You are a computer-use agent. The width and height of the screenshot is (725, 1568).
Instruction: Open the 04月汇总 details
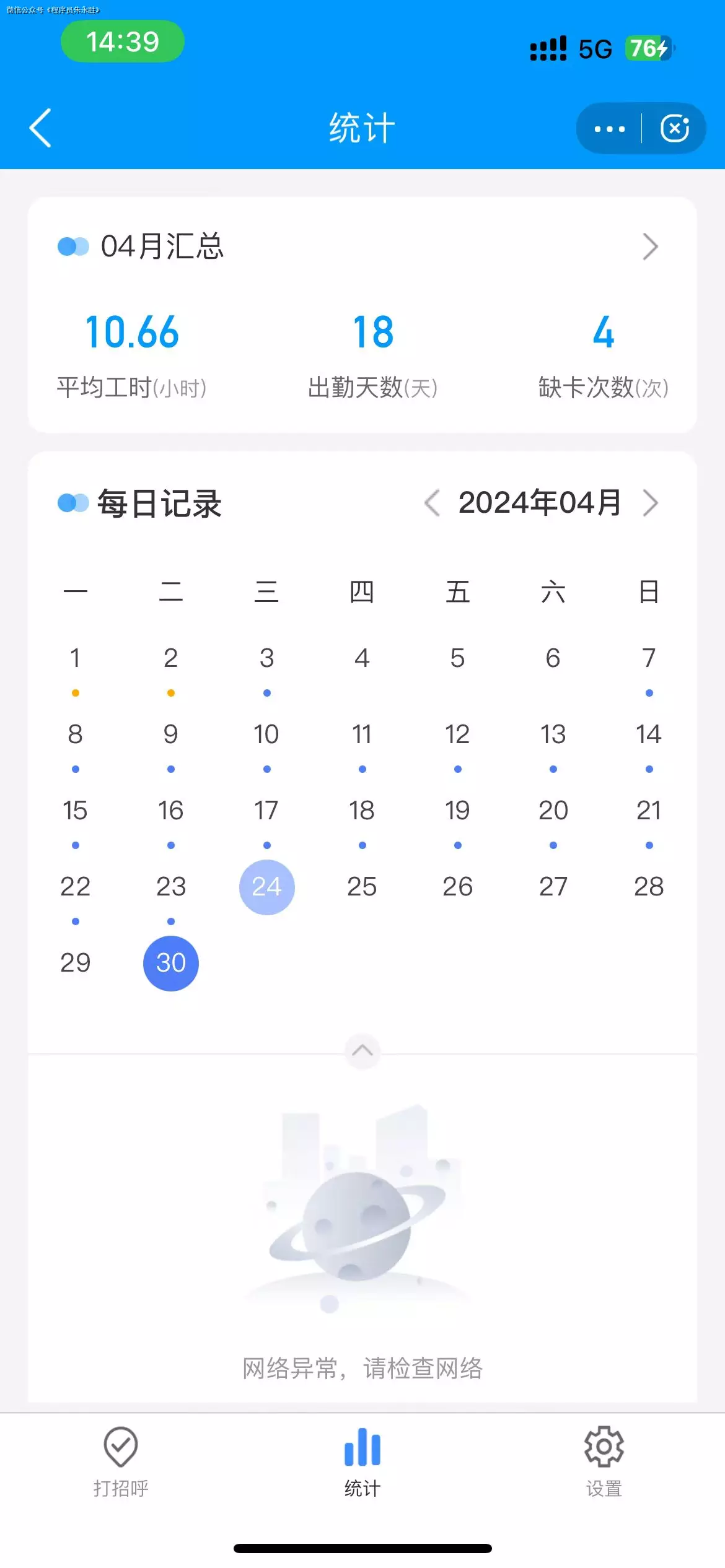649,246
